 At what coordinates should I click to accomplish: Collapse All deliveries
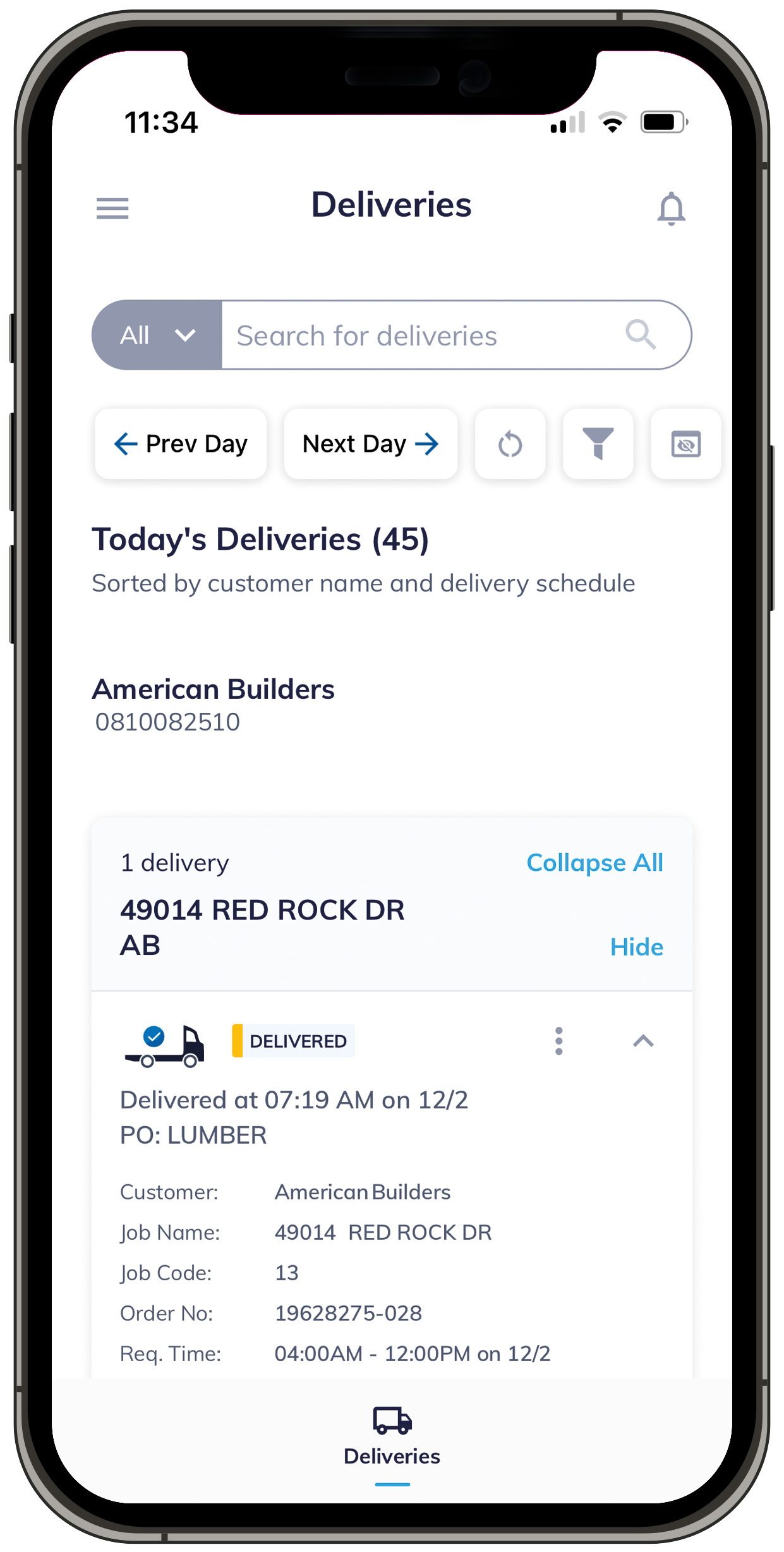[x=594, y=863]
